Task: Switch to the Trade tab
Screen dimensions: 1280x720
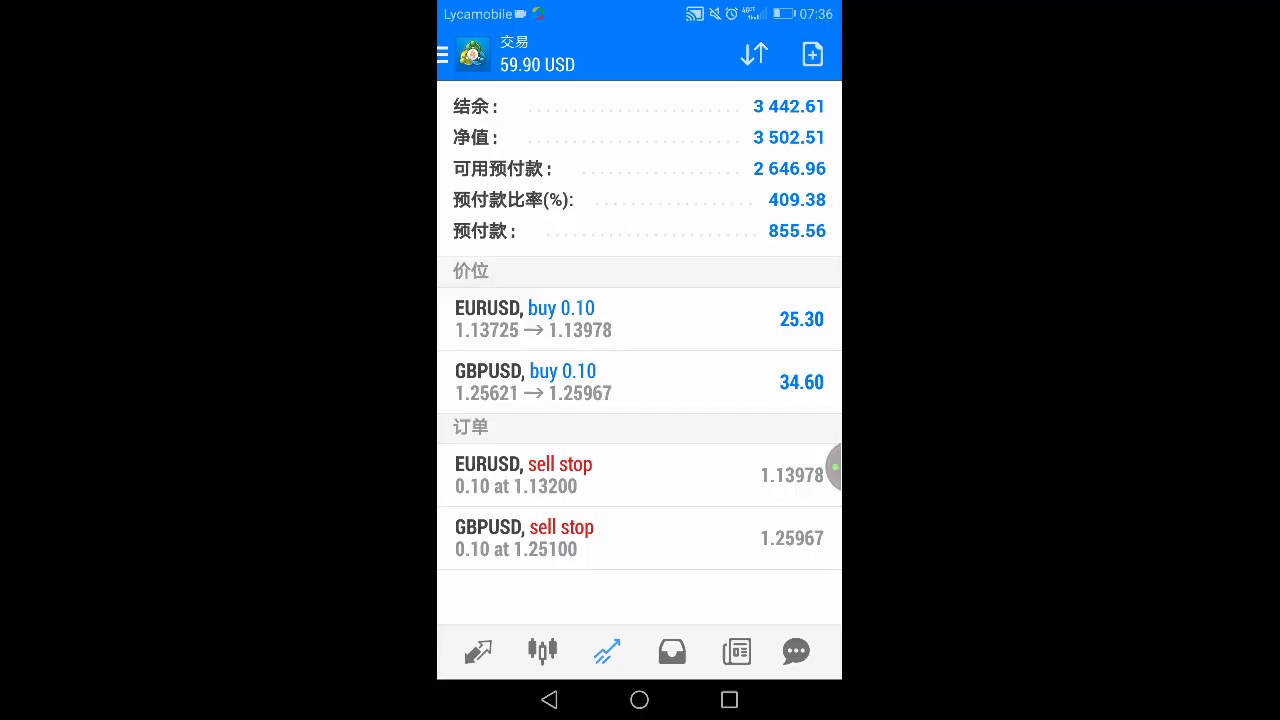Action: pos(607,652)
